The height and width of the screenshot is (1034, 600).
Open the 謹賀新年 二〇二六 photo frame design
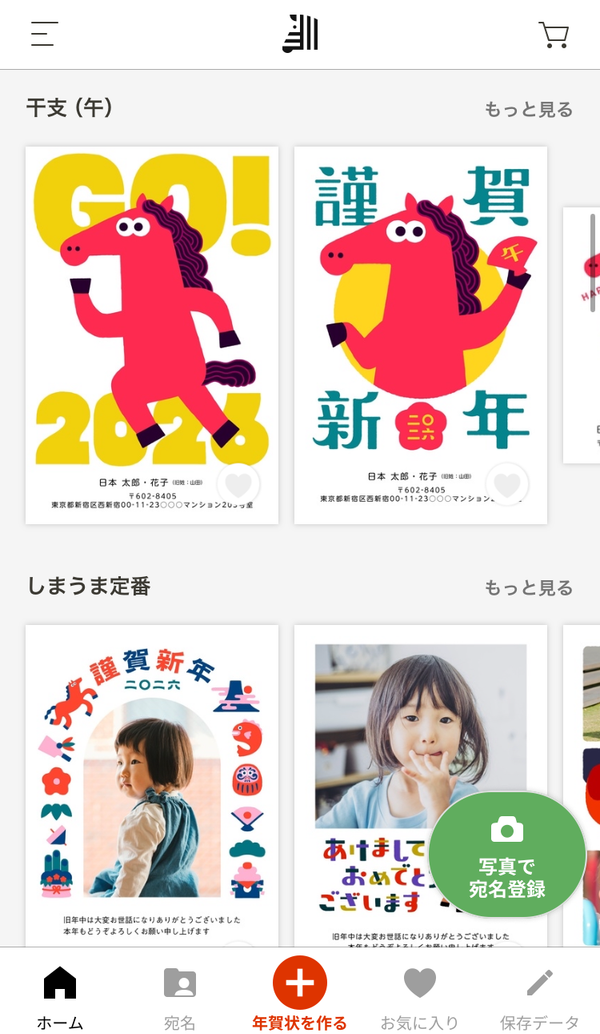[152, 786]
